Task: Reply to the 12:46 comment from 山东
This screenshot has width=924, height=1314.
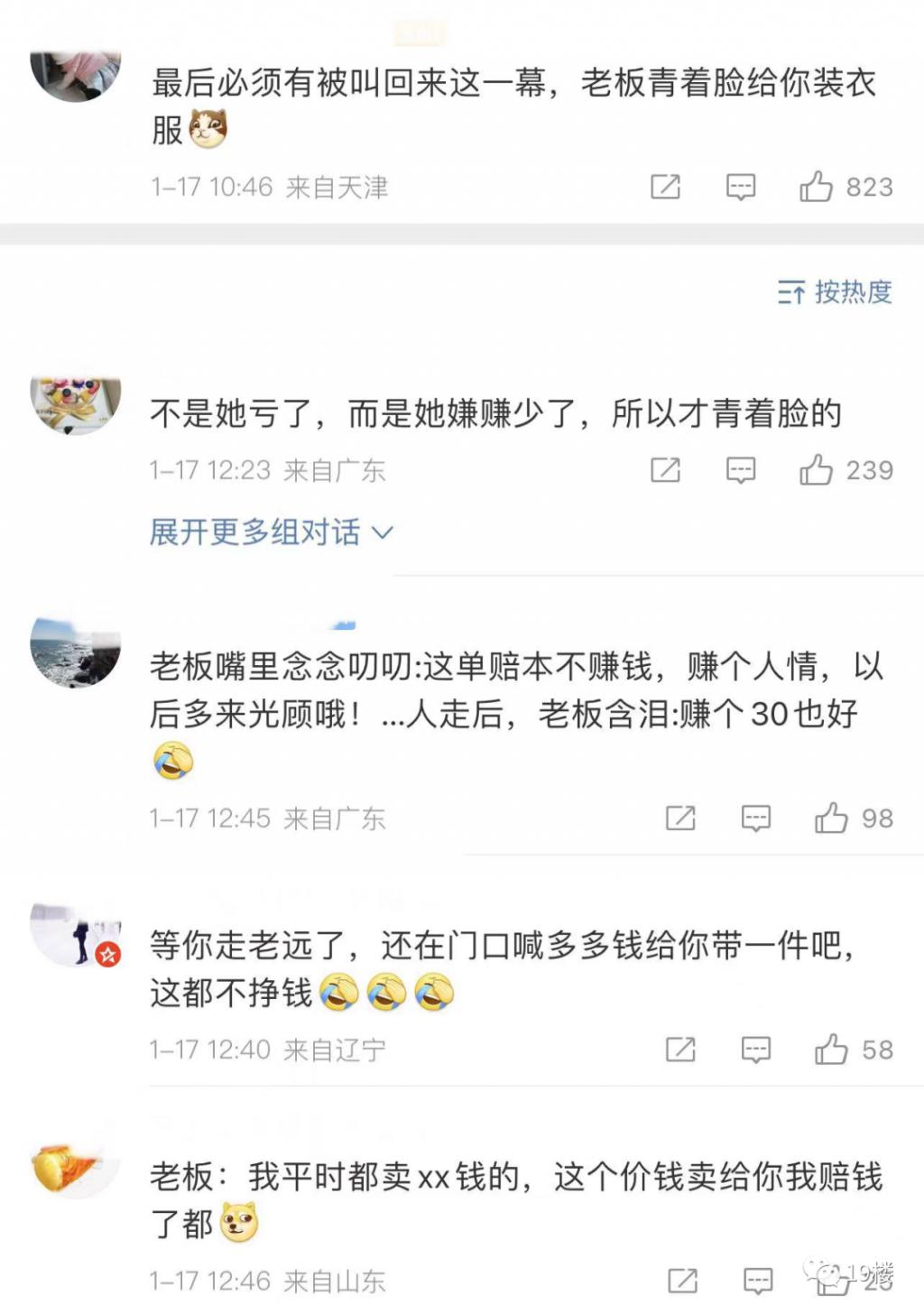Action: [757, 1281]
